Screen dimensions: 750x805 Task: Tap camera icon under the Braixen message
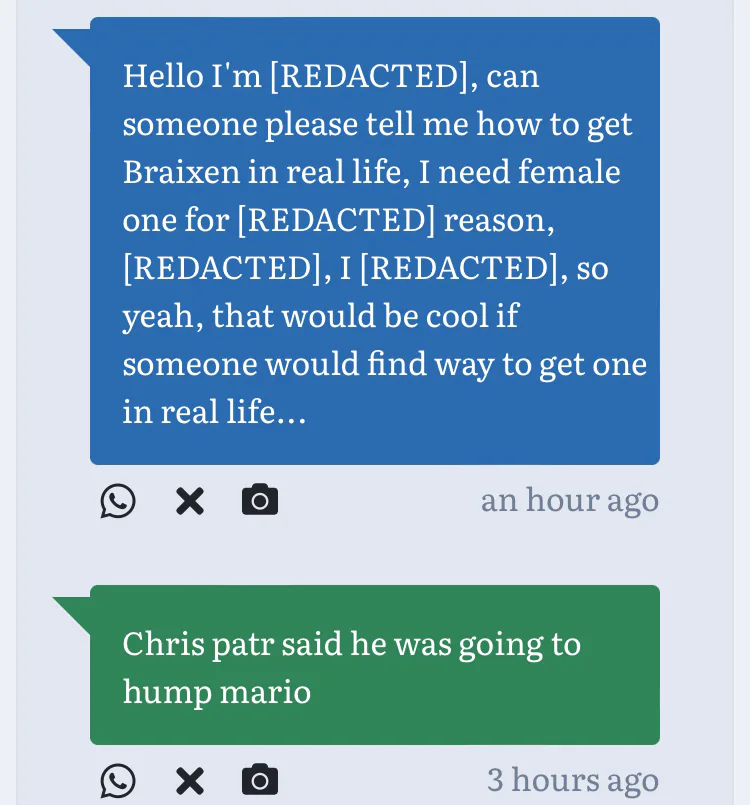(x=260, y=500)
